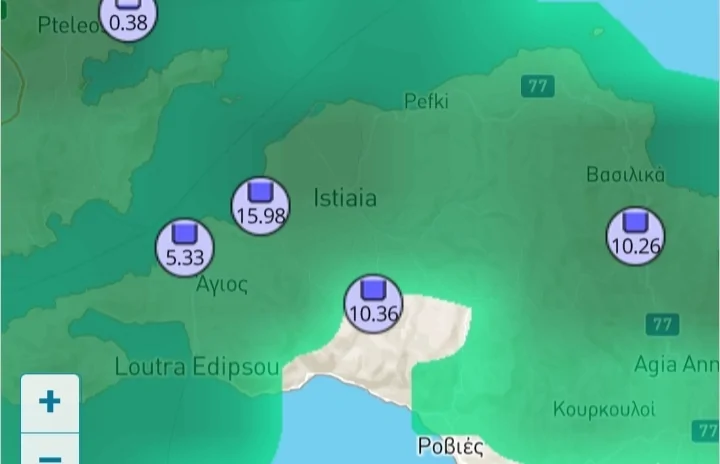Tap the station marker showing 10.36

[373, 303]
